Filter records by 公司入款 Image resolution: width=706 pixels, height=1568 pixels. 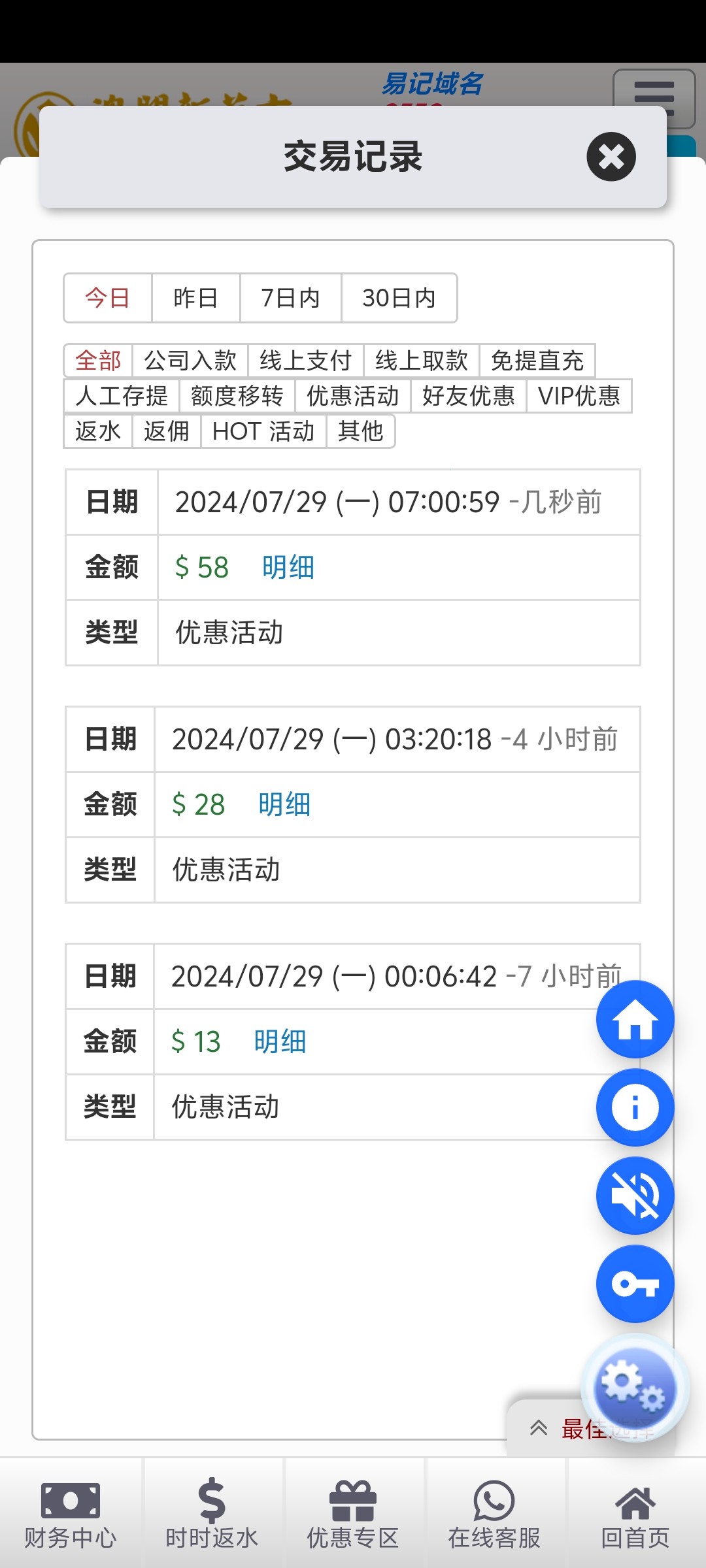coord(190,361)
